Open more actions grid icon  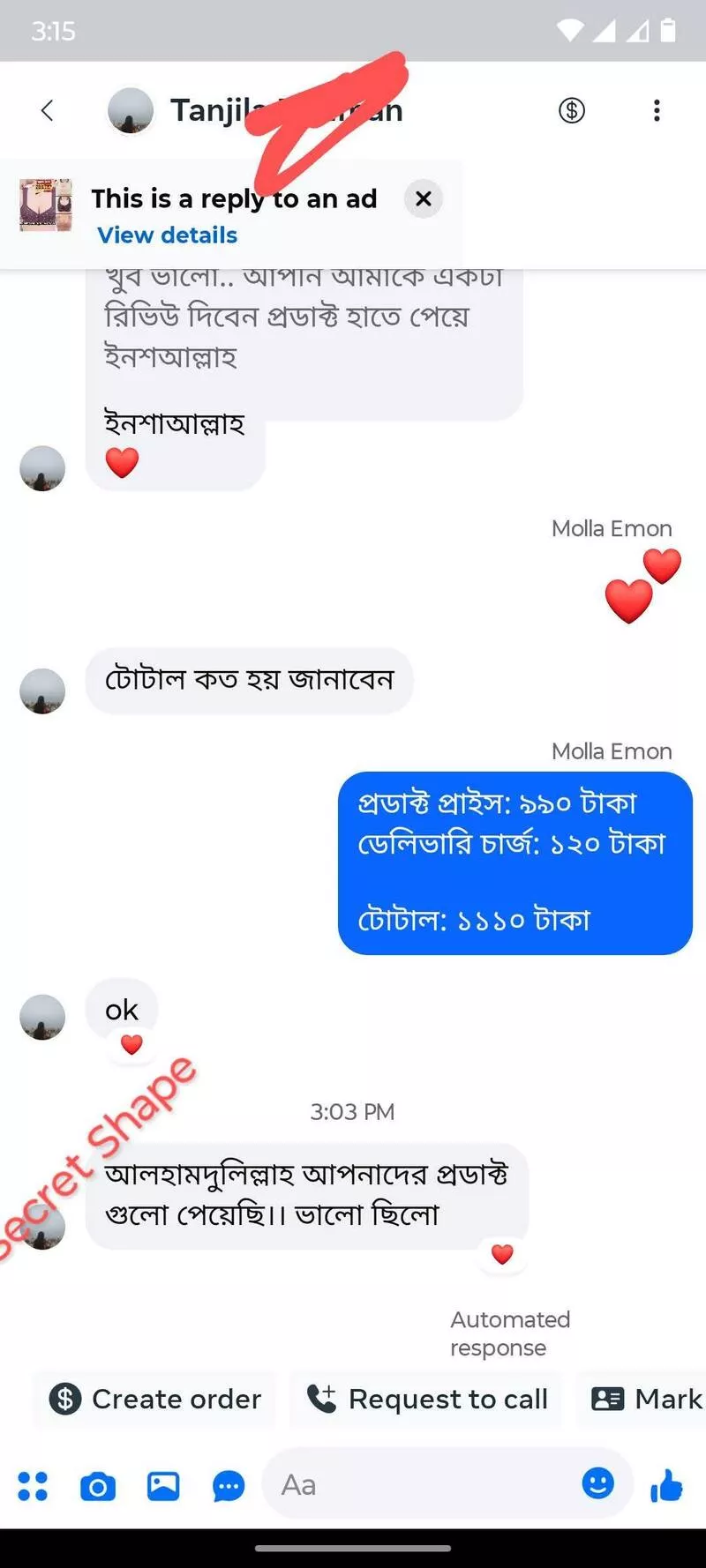(33, 1486)
